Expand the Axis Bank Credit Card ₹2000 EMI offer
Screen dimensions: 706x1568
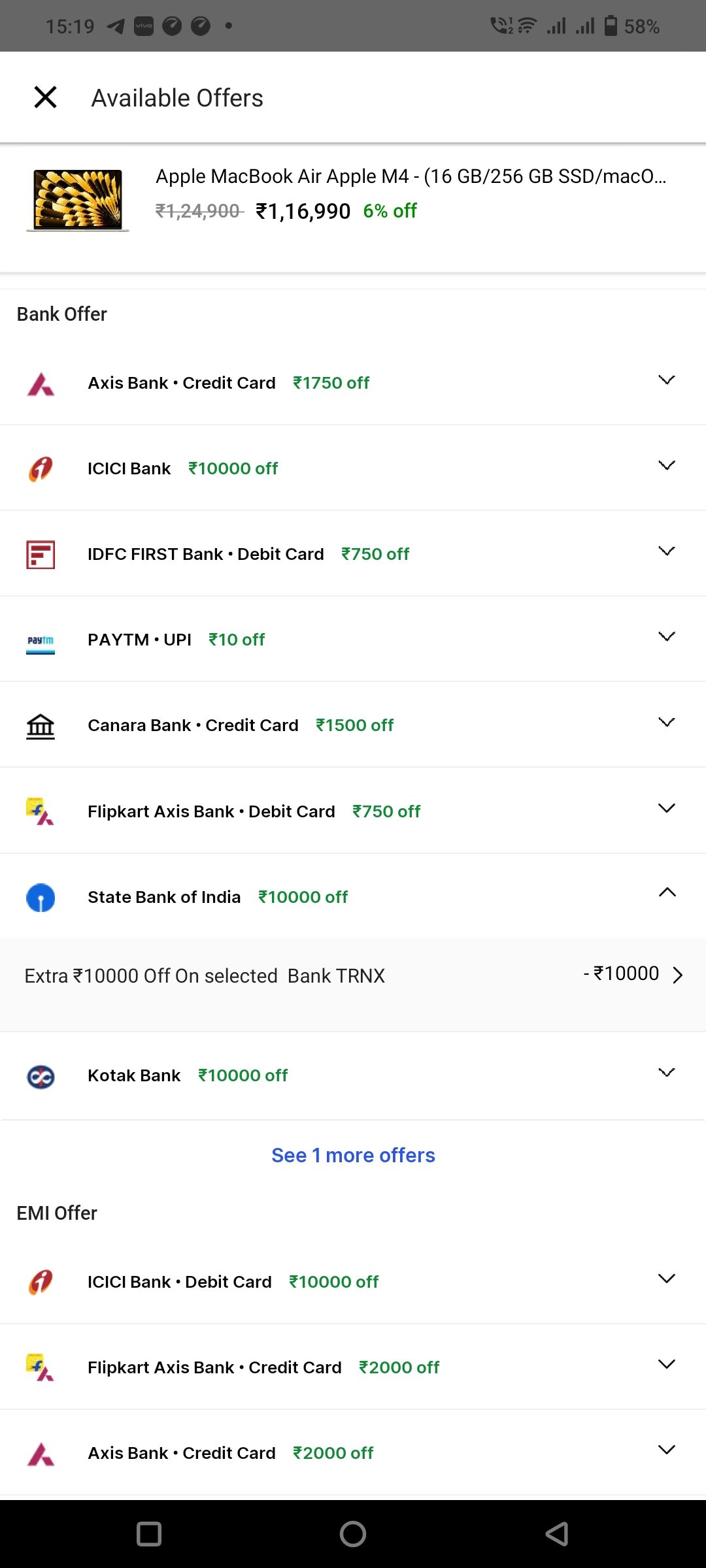pos(353,1453)
